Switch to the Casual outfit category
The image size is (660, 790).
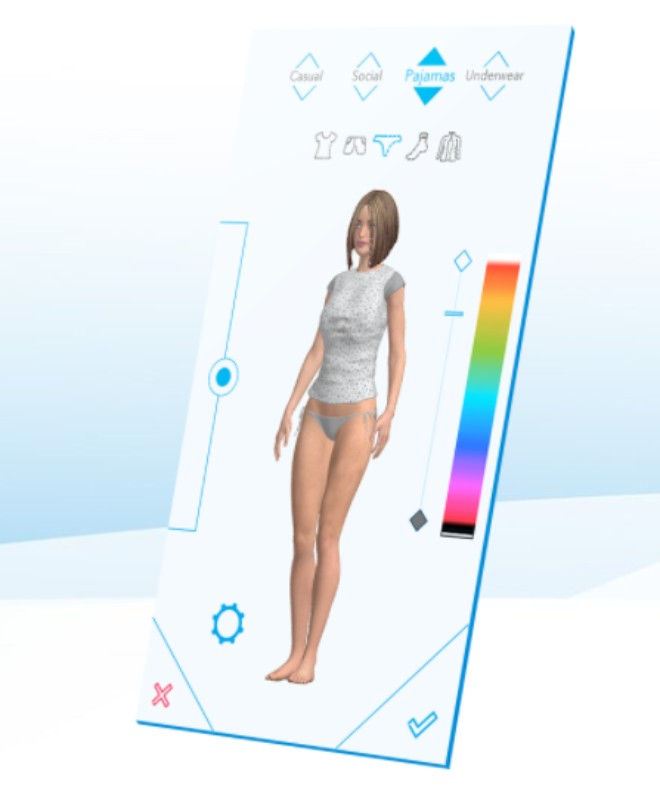[305, 76]
